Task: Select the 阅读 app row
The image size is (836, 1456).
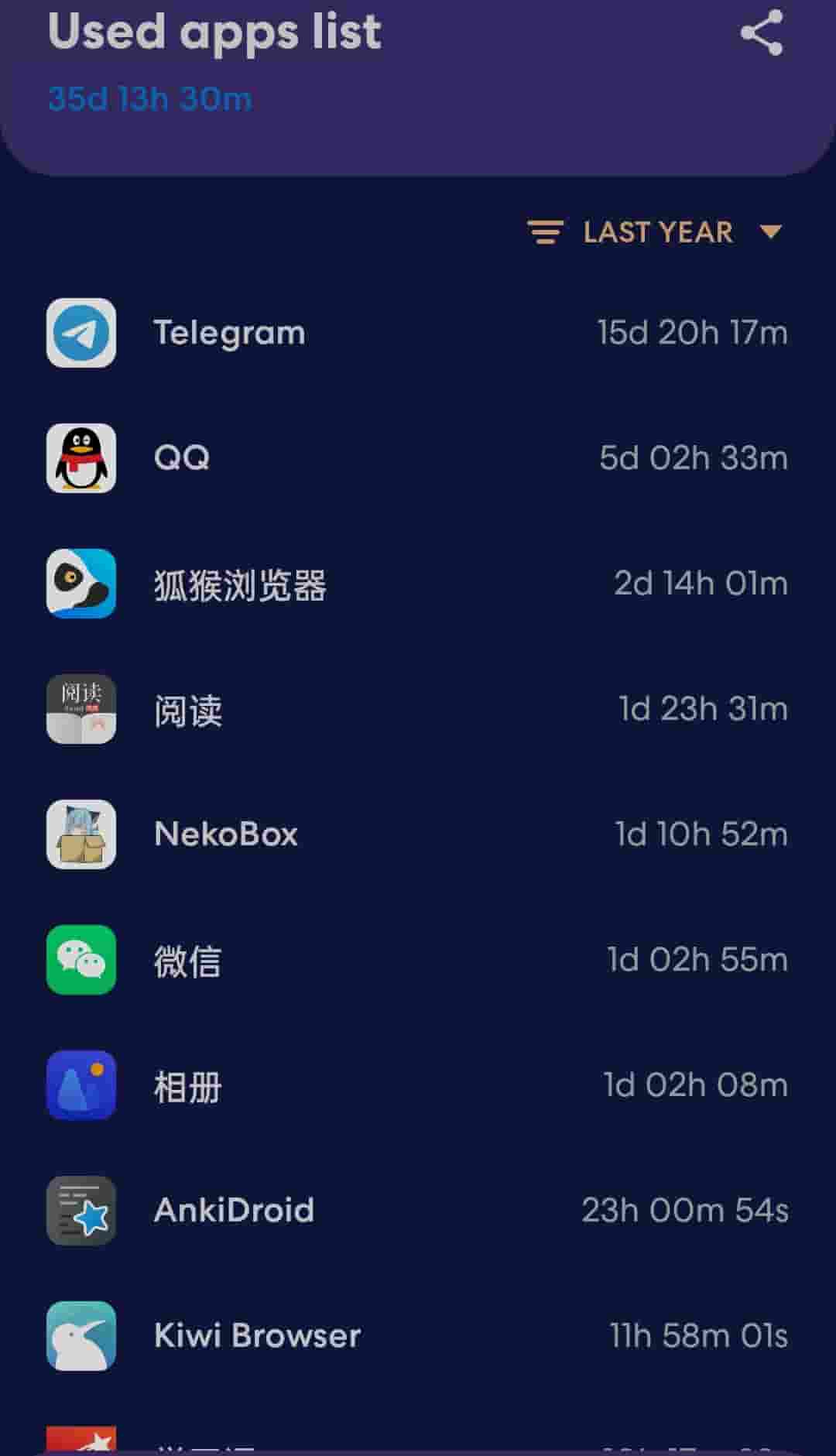Action: click(x=418, y=709)
